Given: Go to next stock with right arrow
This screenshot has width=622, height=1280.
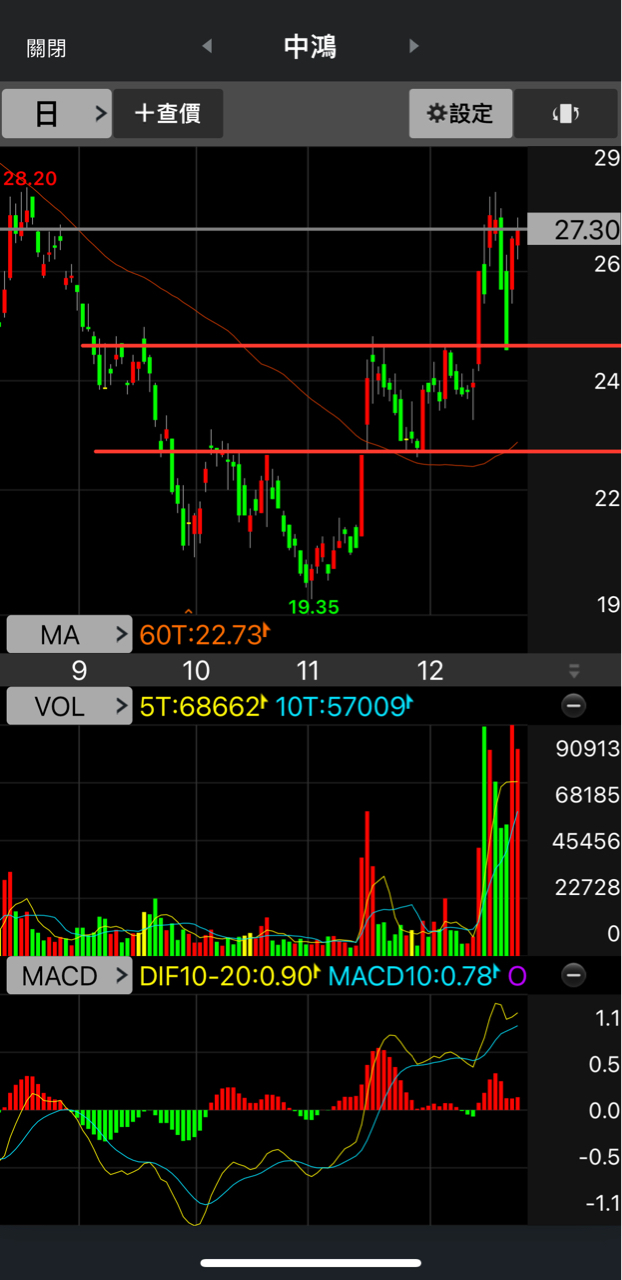Looking at the screenshot, I should click(414, 46).
